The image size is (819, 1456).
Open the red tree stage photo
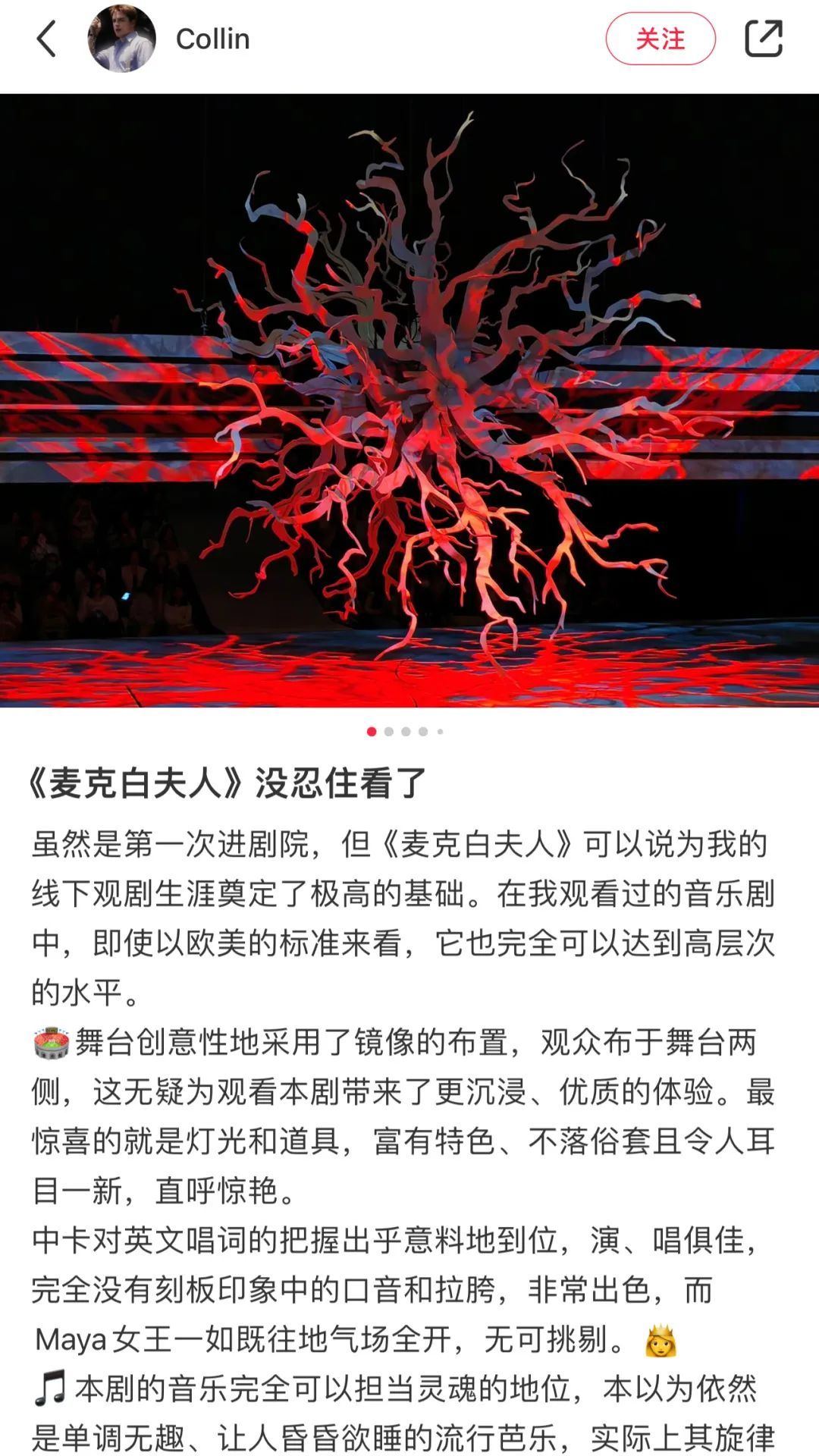pos(409,400)
